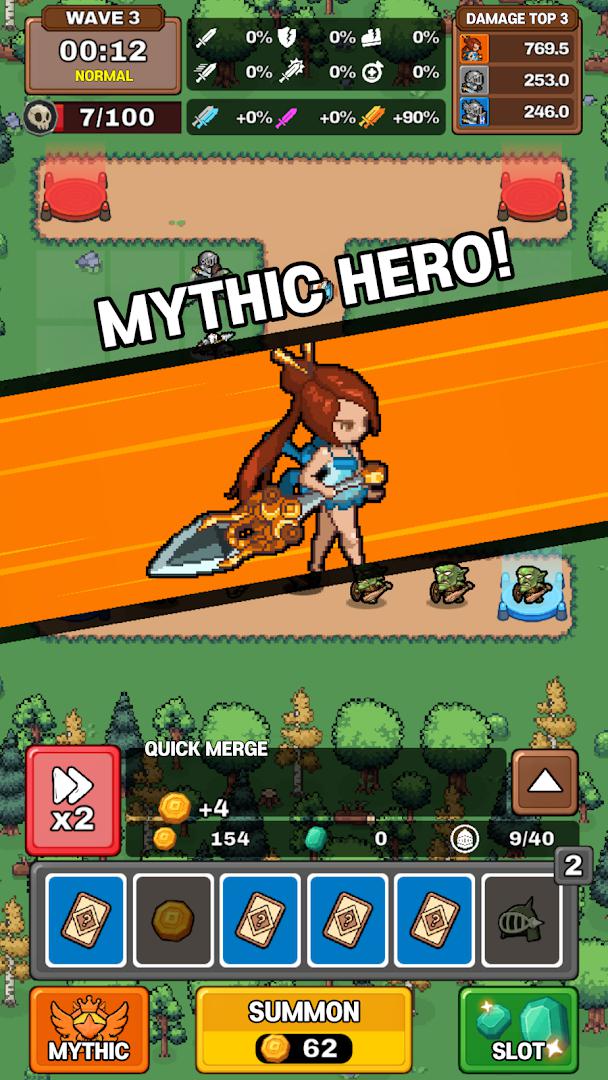Tap the x2 speed button

tap(73, 801)
